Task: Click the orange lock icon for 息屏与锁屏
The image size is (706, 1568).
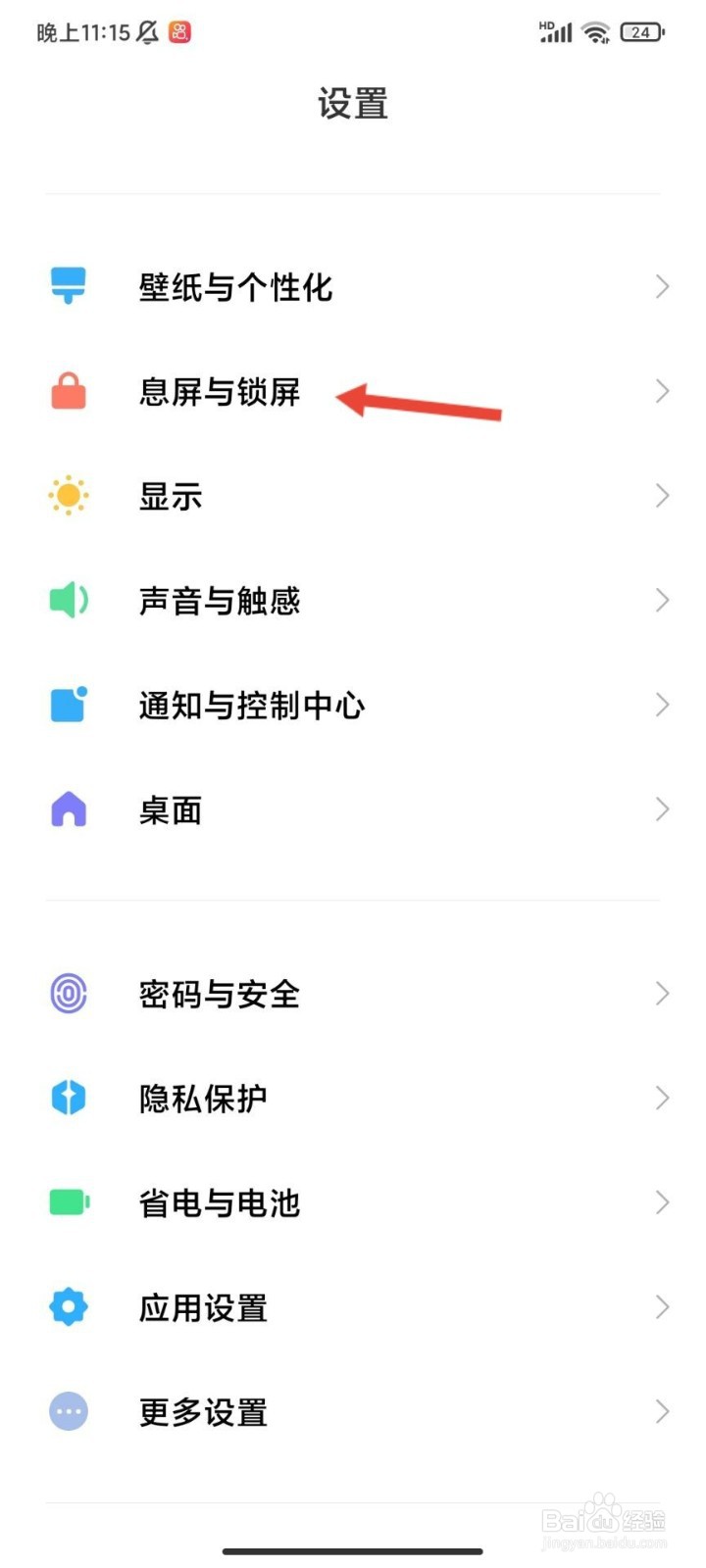Action: tap(68, 391)
